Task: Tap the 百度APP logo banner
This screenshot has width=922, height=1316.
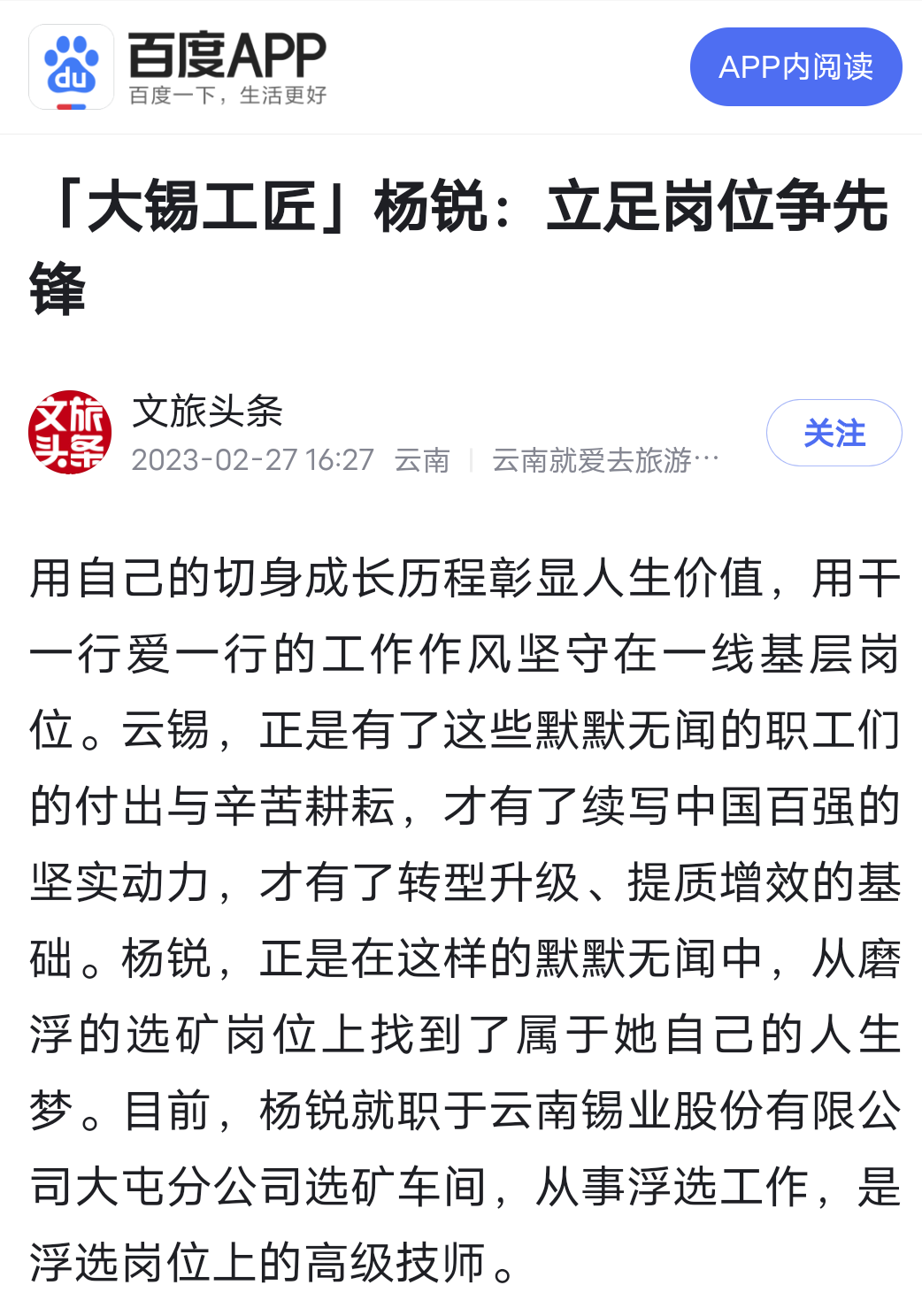Action: (177, 67)
